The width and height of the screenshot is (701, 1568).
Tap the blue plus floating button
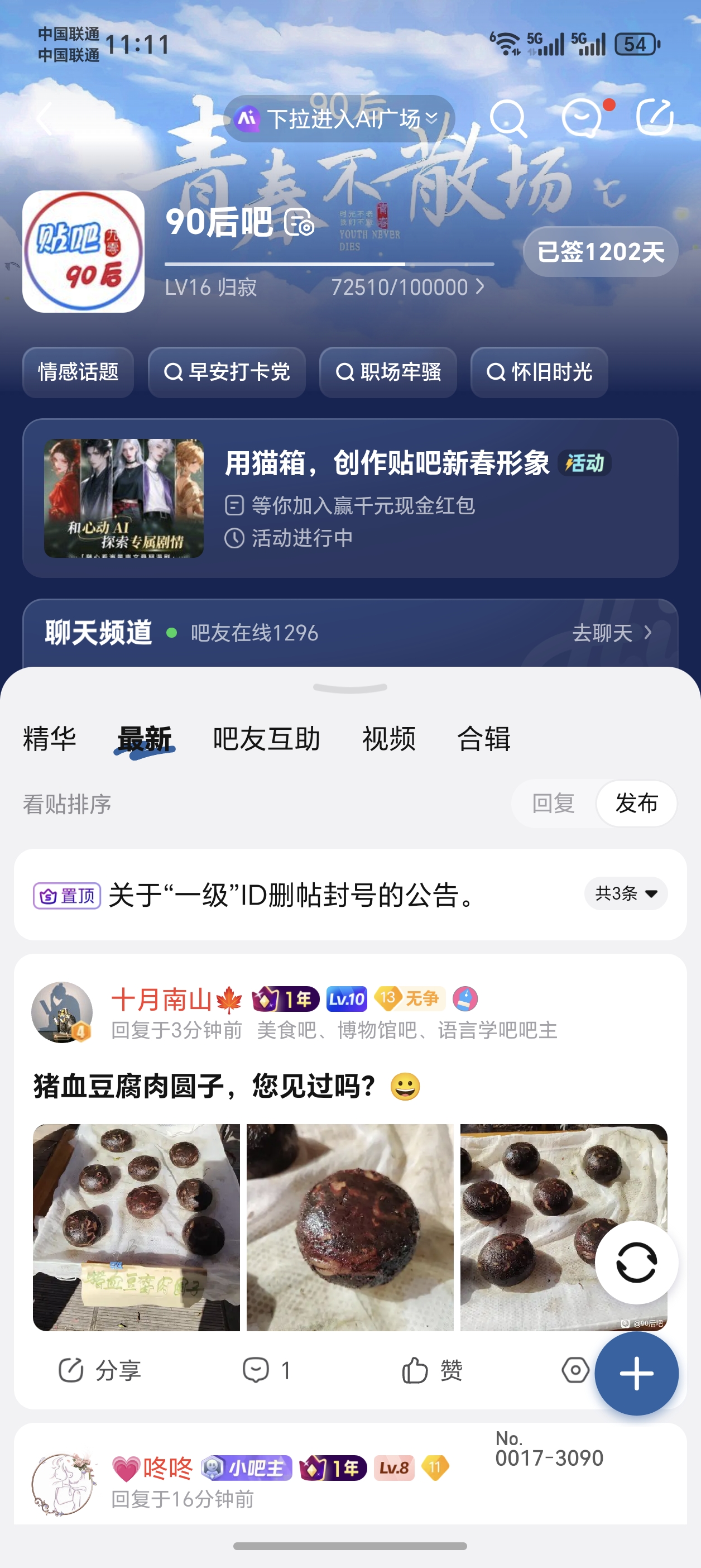click(x=636, y=1373)
